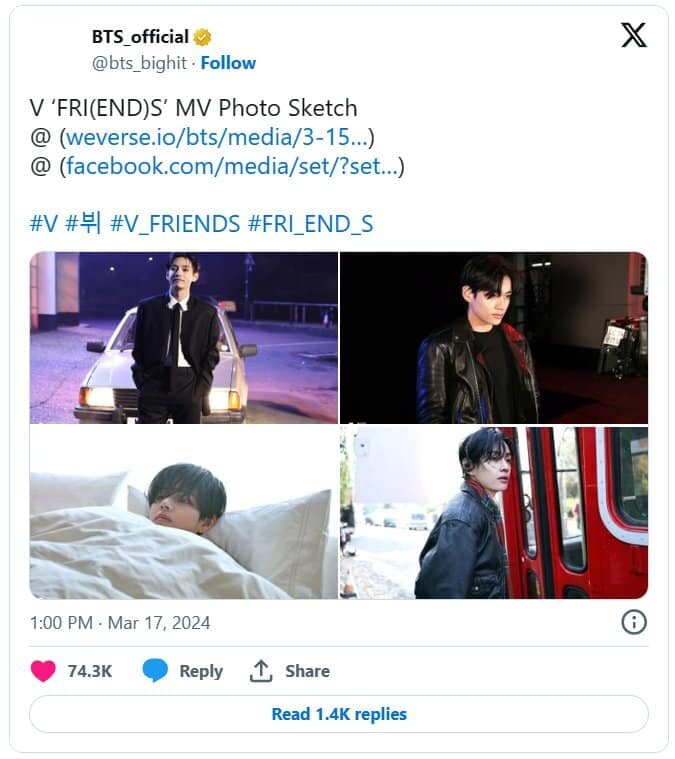The image size is (675, 759).
Task: View the photo with the white car
Action: [x=184, y=337]
